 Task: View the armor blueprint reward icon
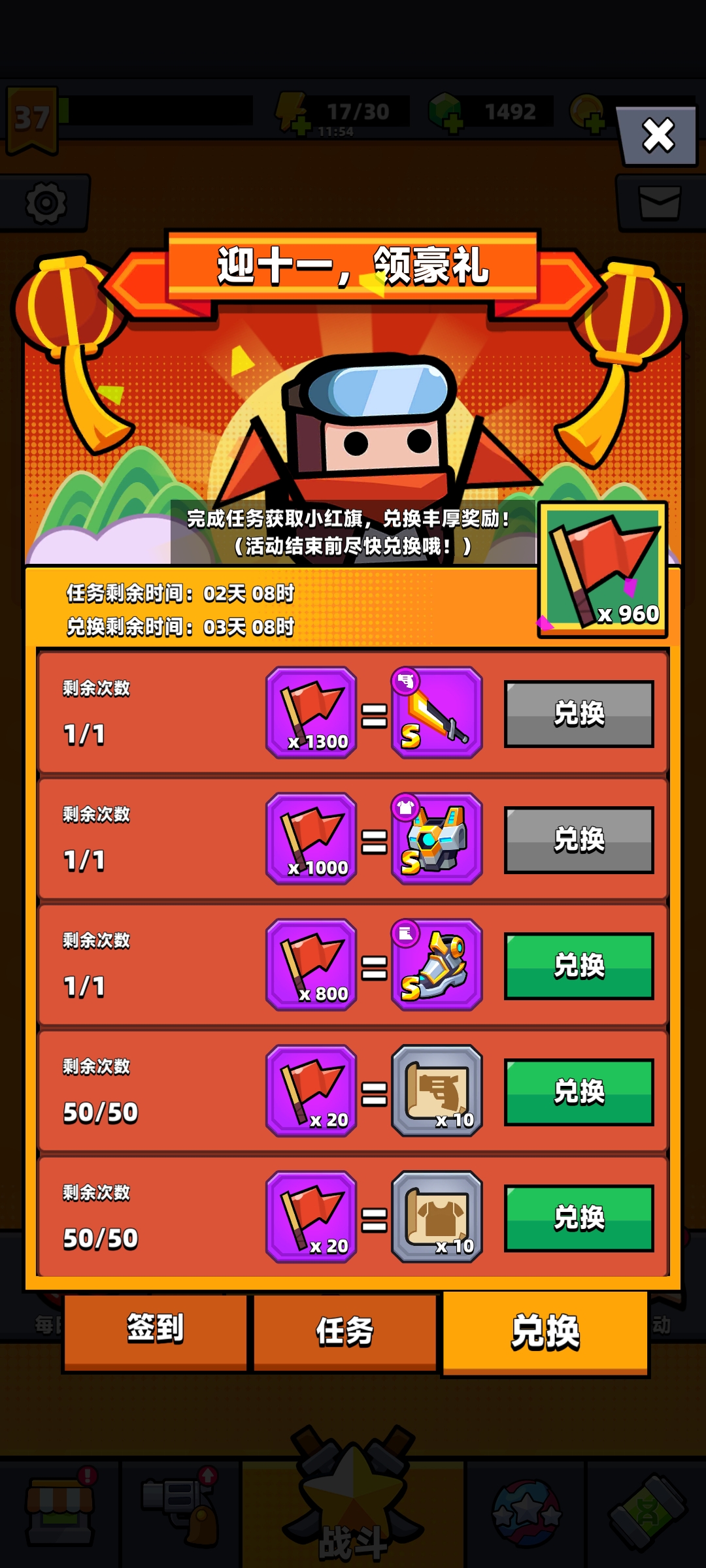pyautogui.click(x=437, y=1217)
